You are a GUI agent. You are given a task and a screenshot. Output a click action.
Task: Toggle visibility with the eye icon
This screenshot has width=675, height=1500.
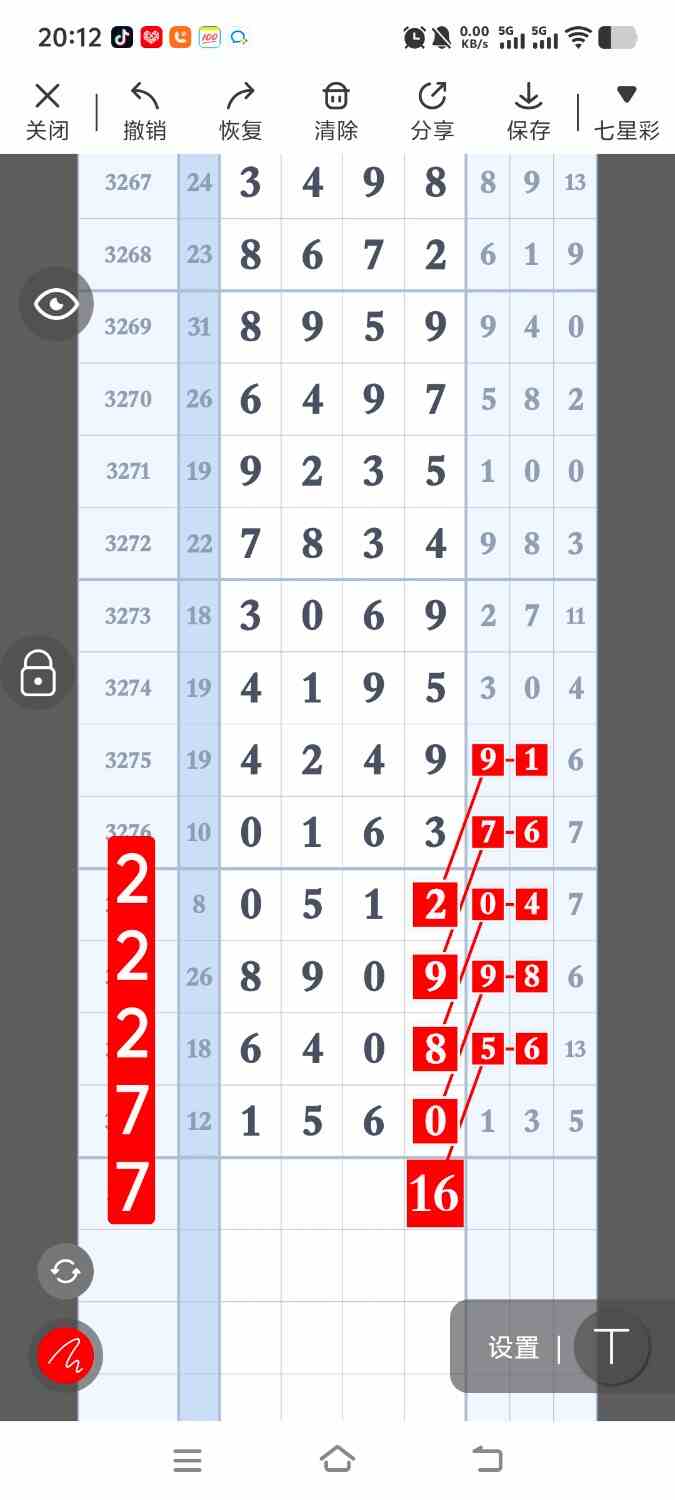56,304
